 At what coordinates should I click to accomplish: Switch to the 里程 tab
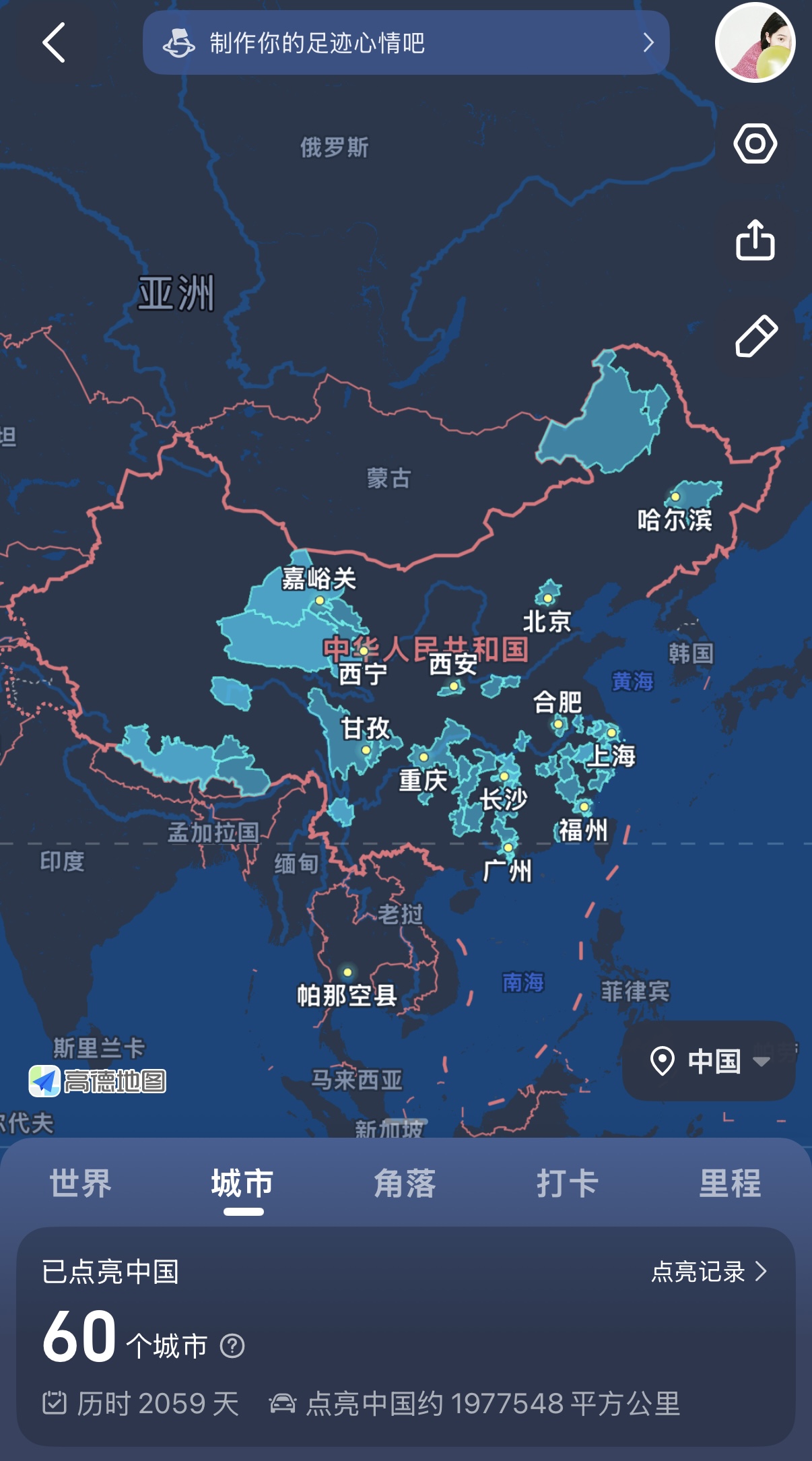coord(730,1183)
